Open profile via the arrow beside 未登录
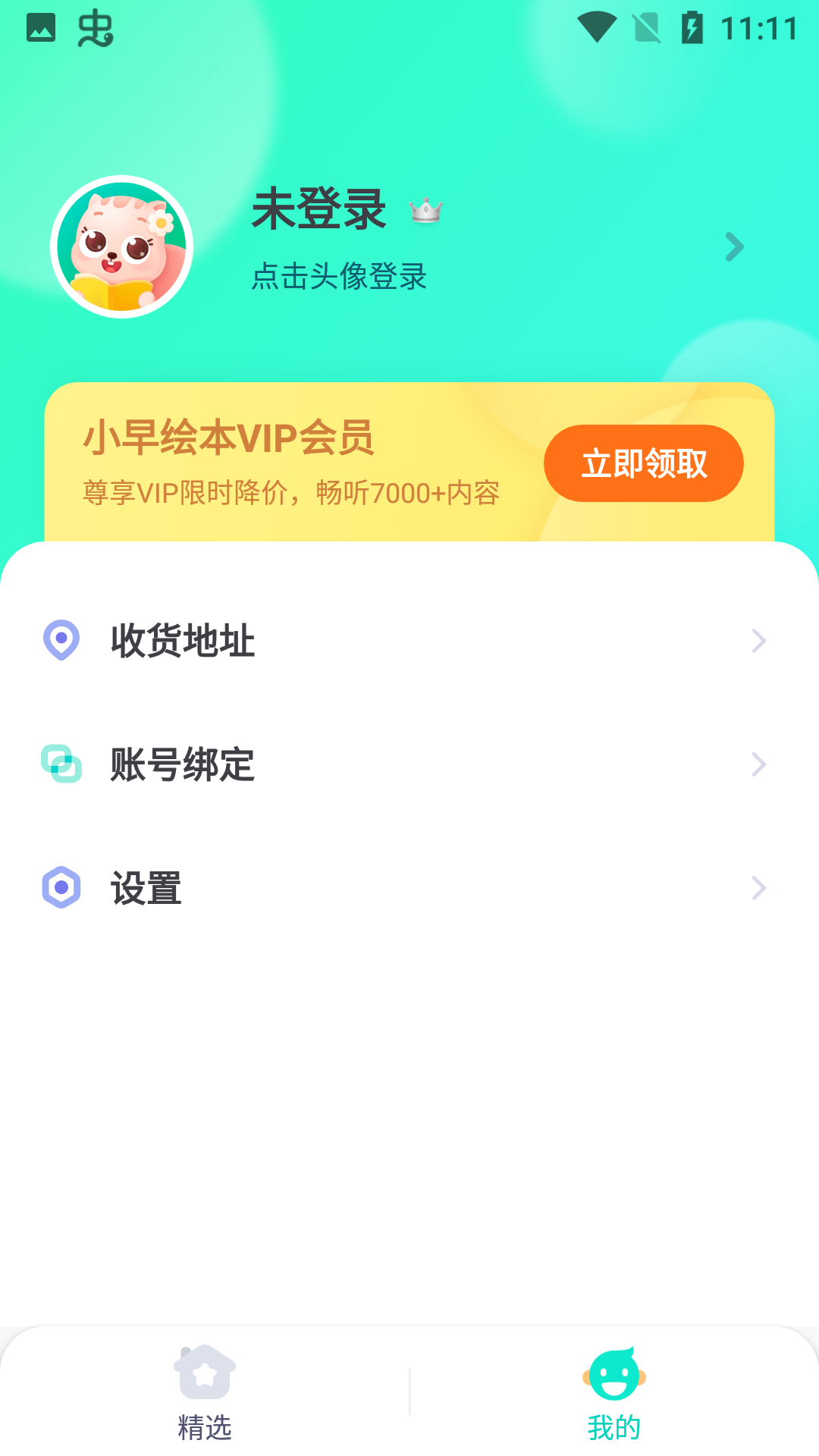The image size is (819, 1456). pos(734,246)
